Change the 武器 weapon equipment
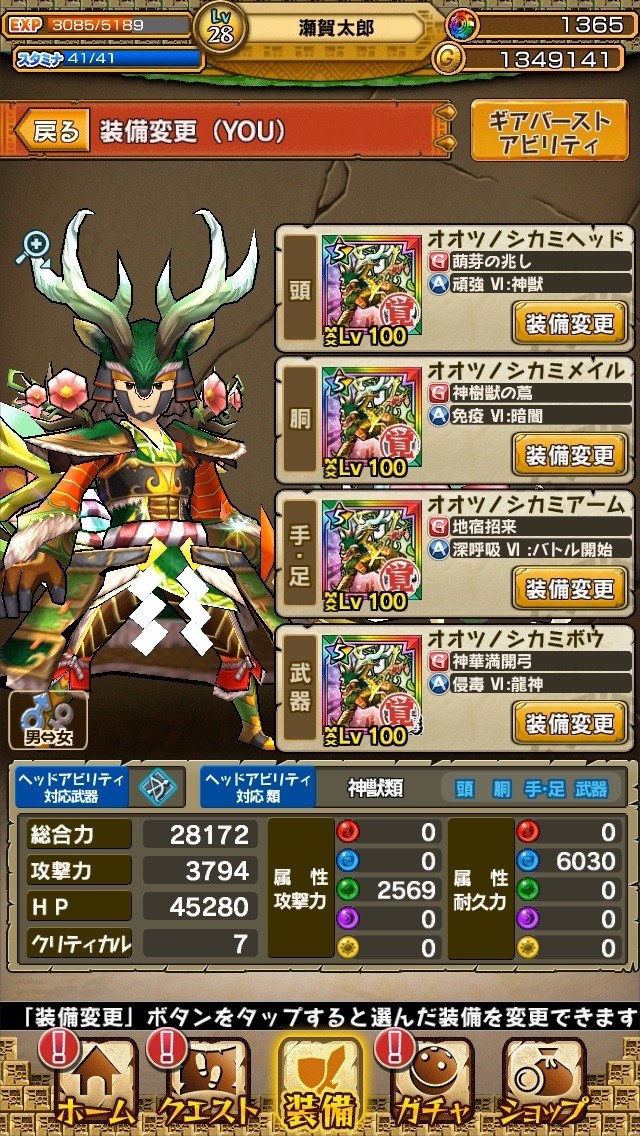640x1136 pixels. (x=569, y=723)
